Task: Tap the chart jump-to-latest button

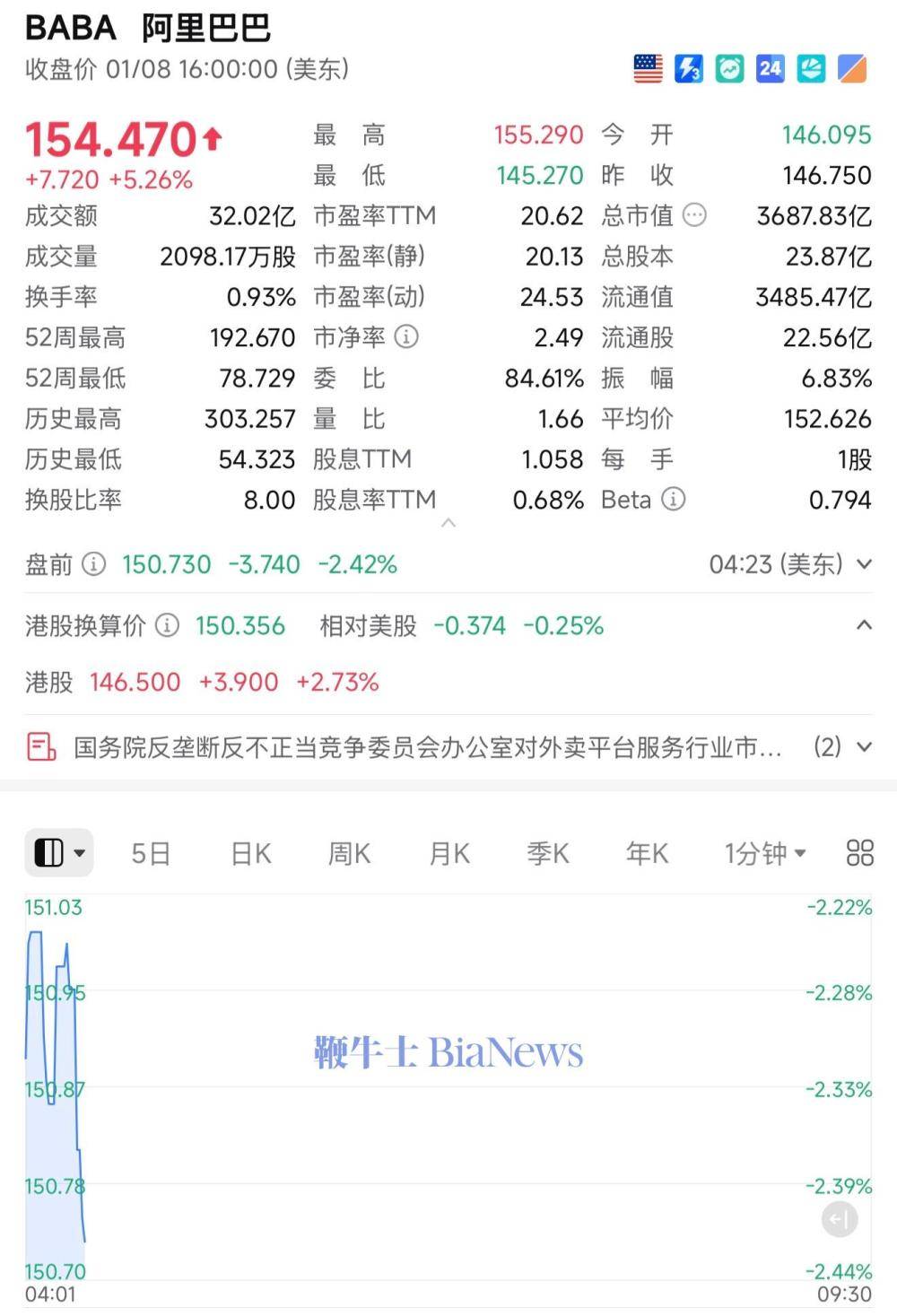Action: coord(840,1219)
